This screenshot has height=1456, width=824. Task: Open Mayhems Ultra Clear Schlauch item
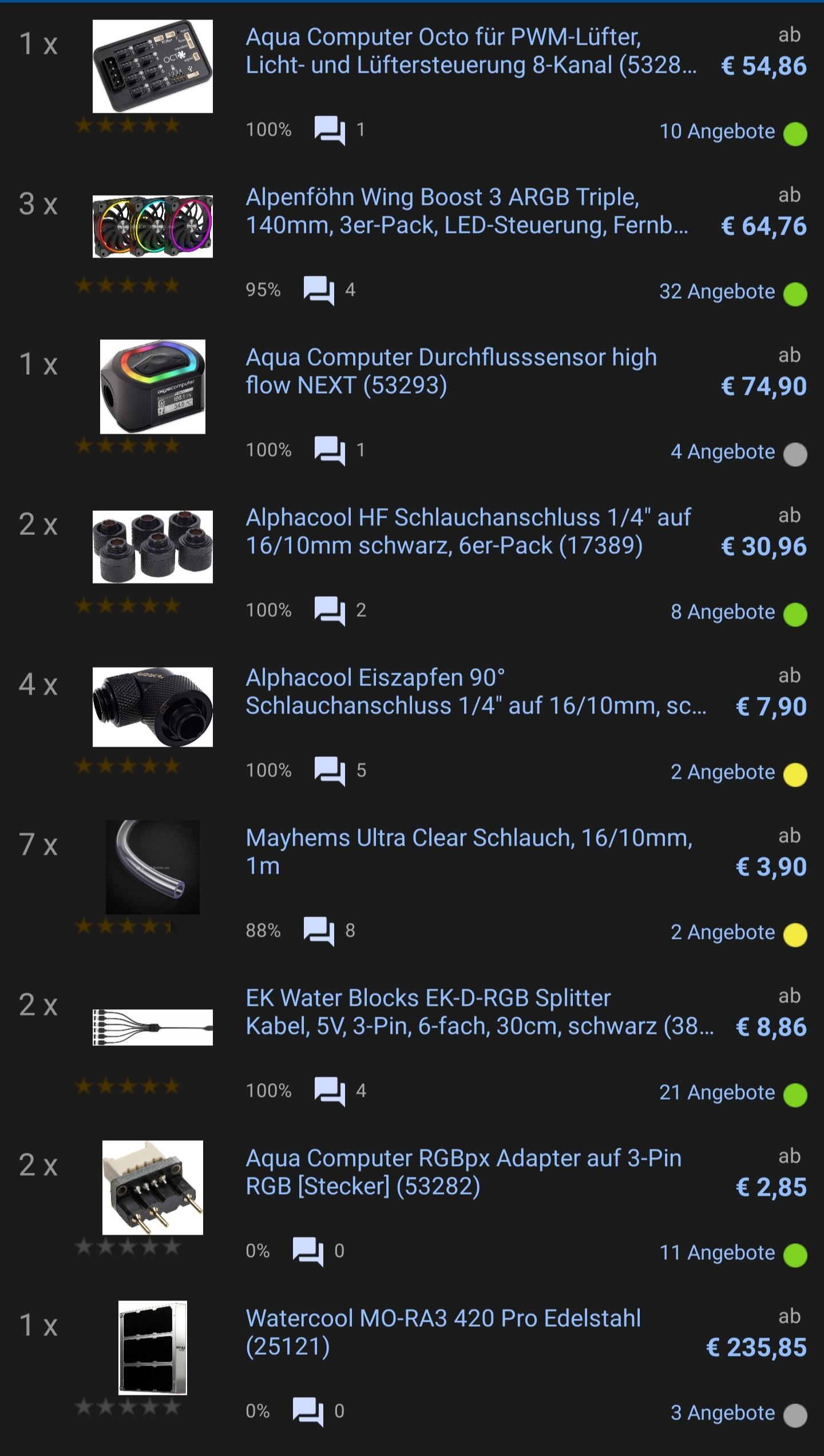coord(469,852)
